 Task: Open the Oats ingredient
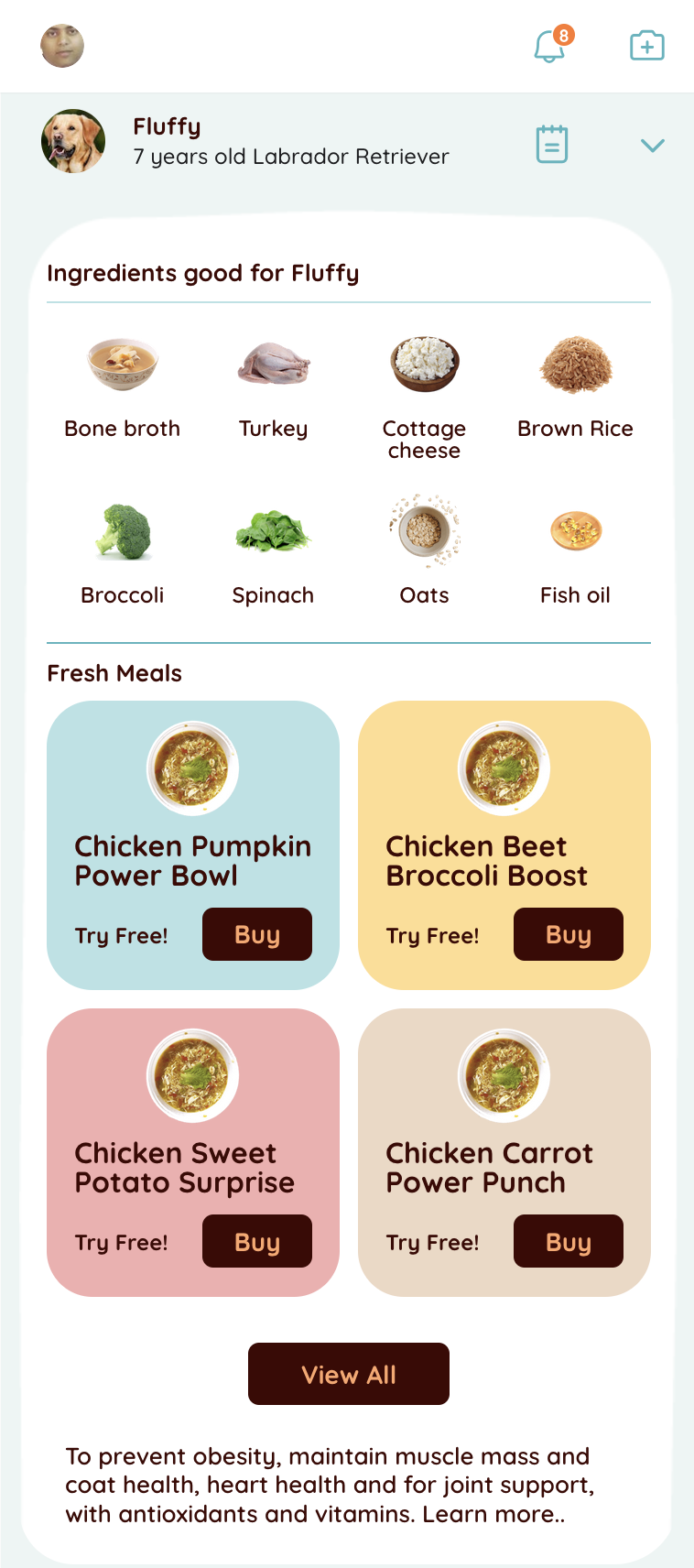(425, 550)
